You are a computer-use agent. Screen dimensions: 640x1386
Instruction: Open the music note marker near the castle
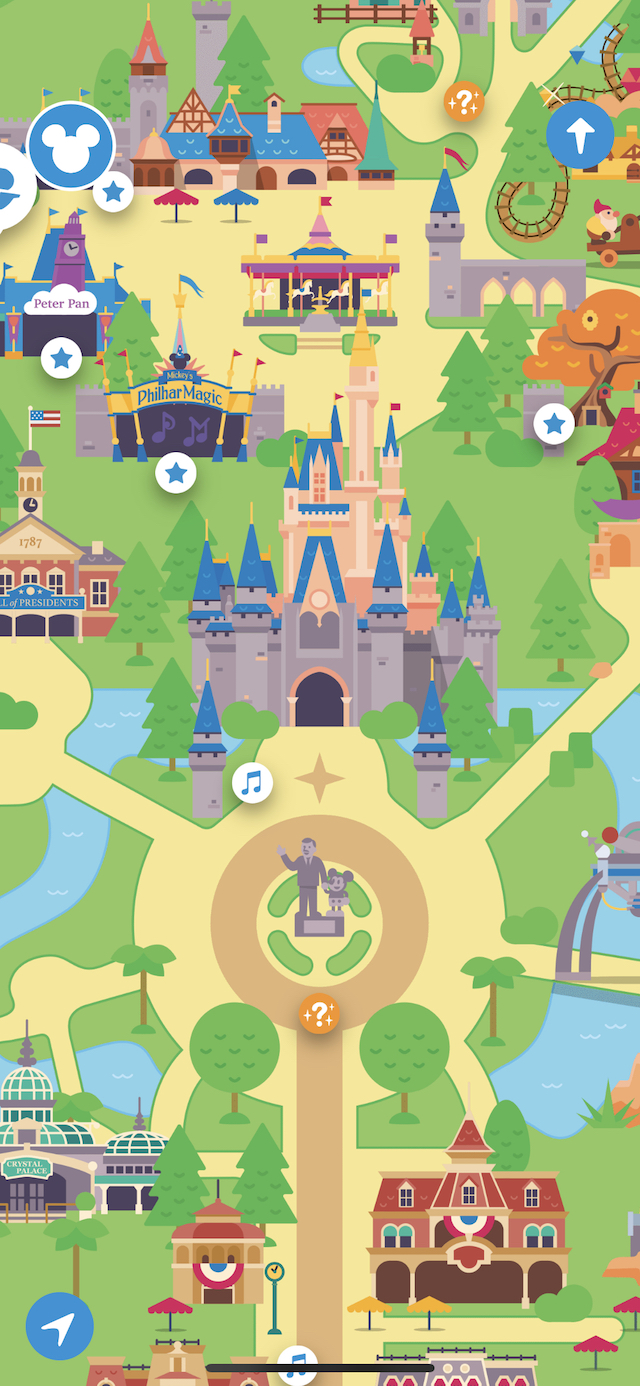click(x=253, y=782)
